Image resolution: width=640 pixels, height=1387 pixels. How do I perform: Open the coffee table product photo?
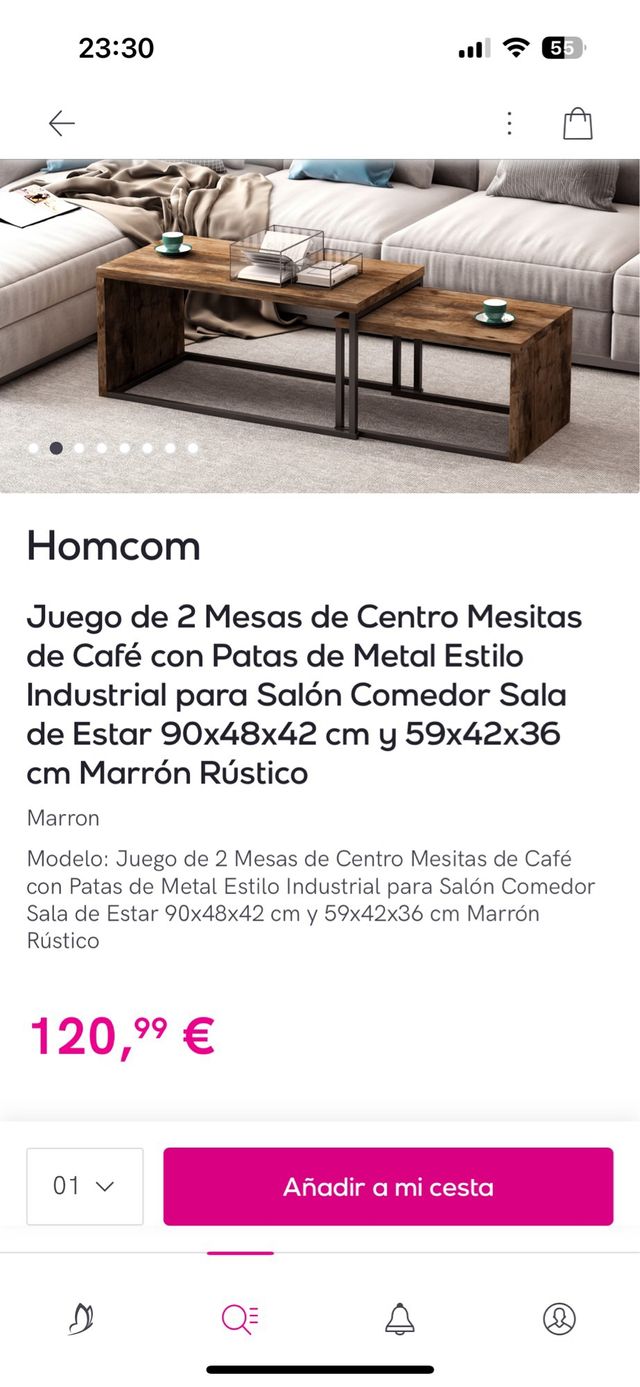(x=320, y=325)
